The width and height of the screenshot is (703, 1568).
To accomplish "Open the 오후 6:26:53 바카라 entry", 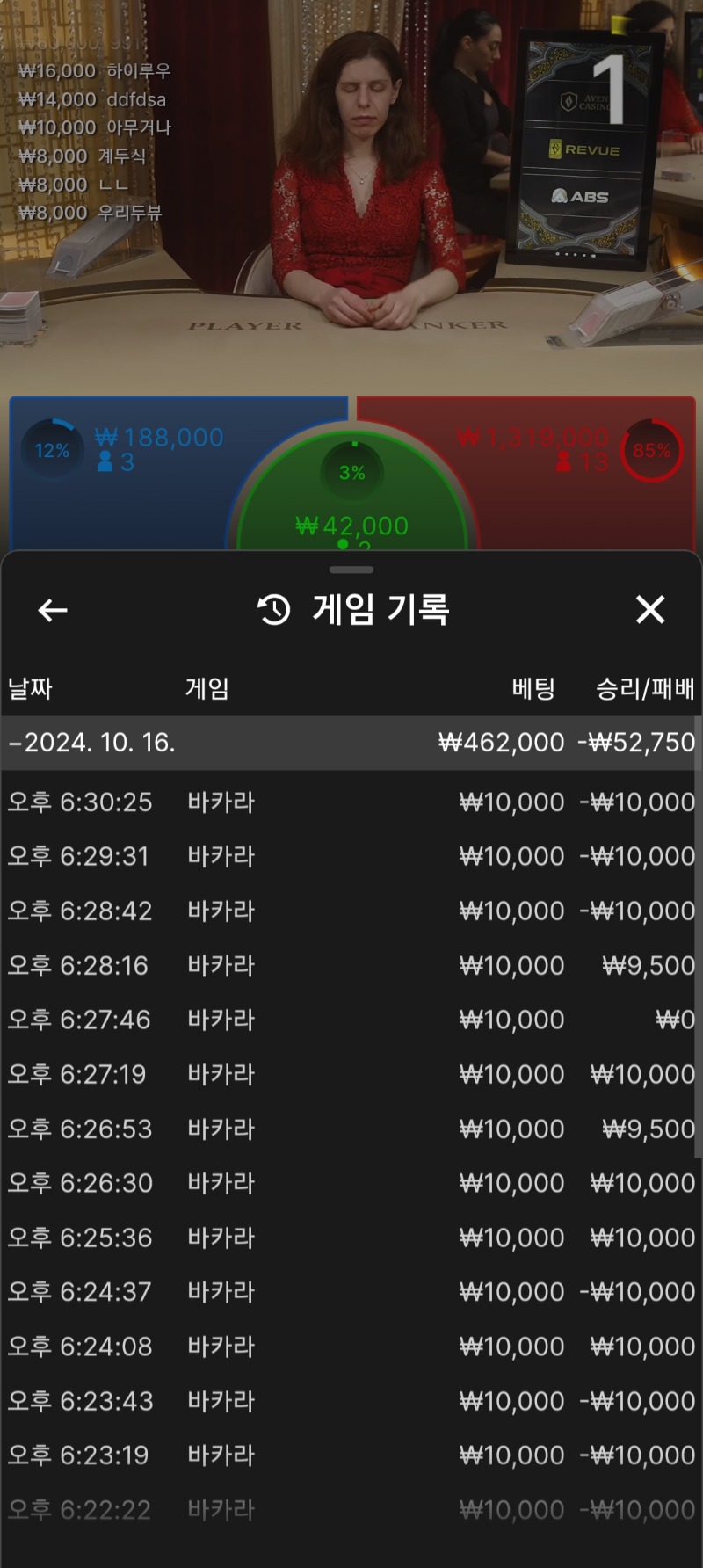I will [x=351, y=1129].
